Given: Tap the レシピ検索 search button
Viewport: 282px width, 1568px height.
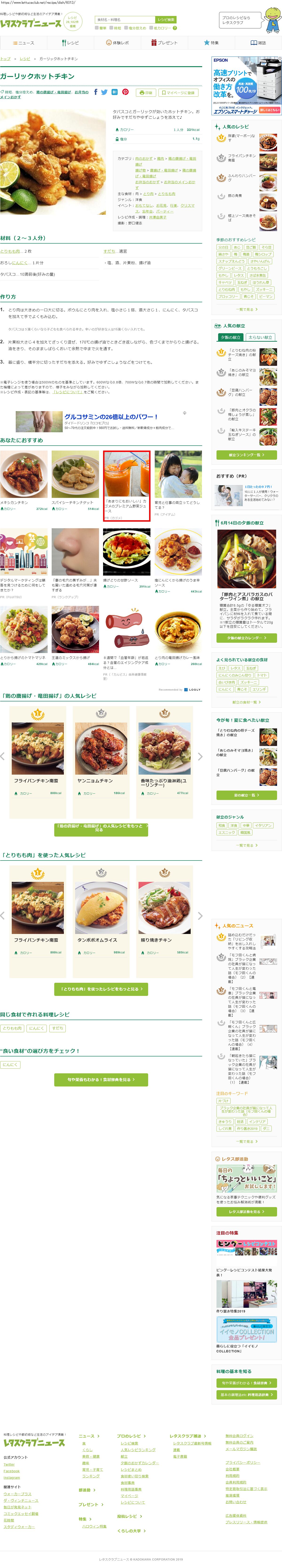Looking at the screenshot, I should coord(166,19).
